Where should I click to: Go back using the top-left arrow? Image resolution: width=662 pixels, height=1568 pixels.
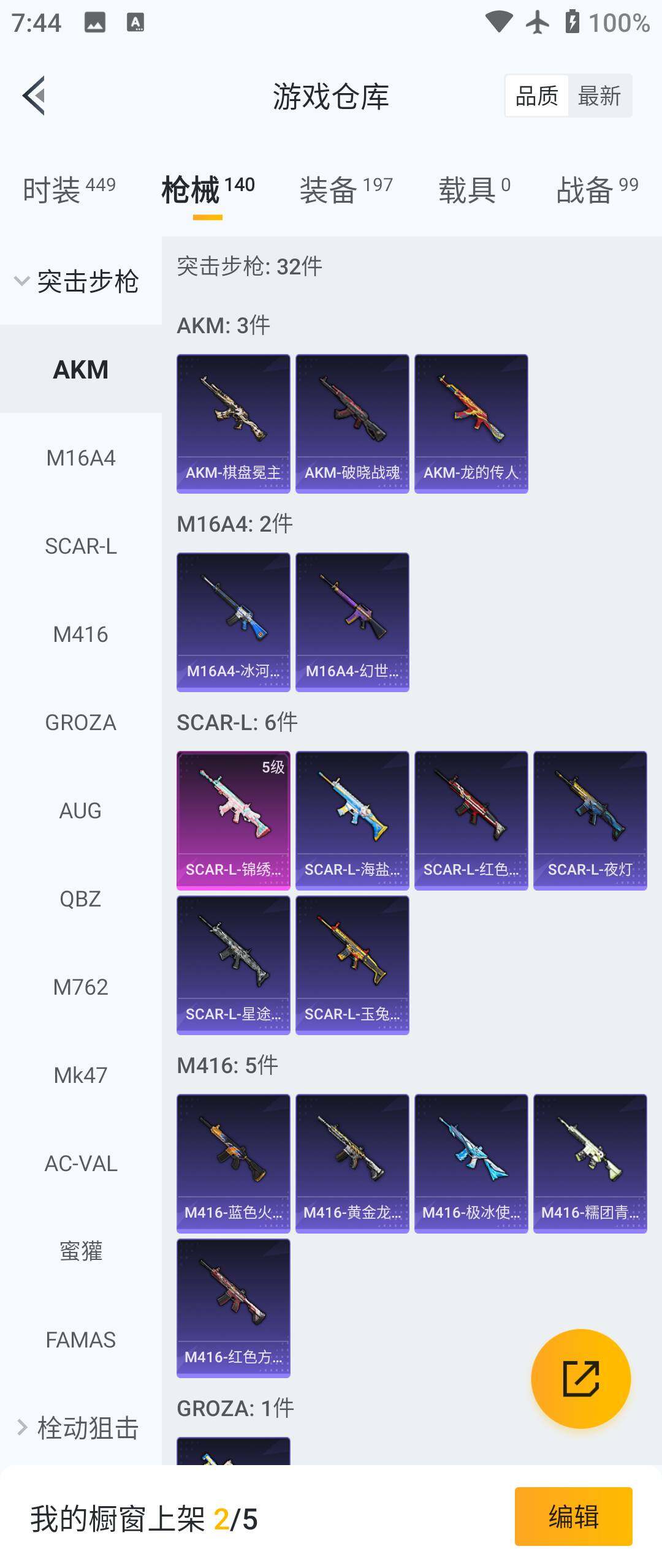click(x=34, y=96)
